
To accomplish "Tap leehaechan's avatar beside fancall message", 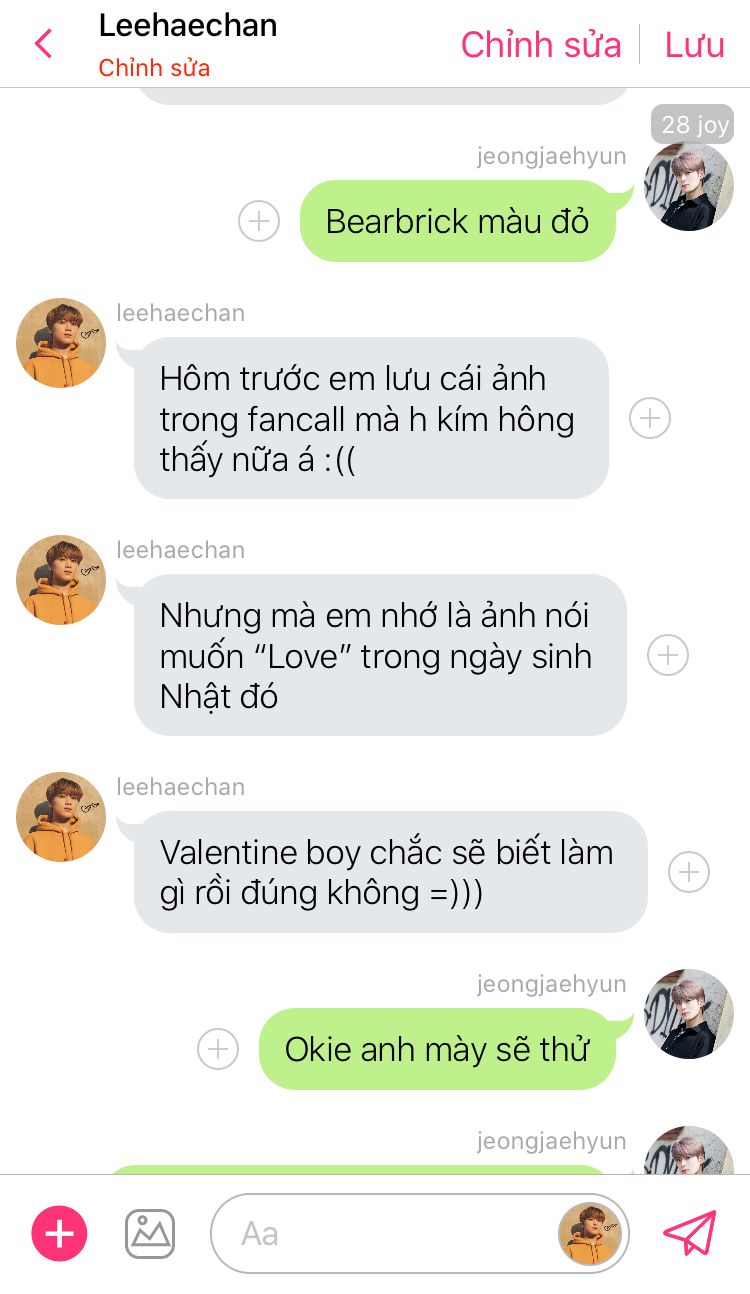I will (x=61, y=342).
